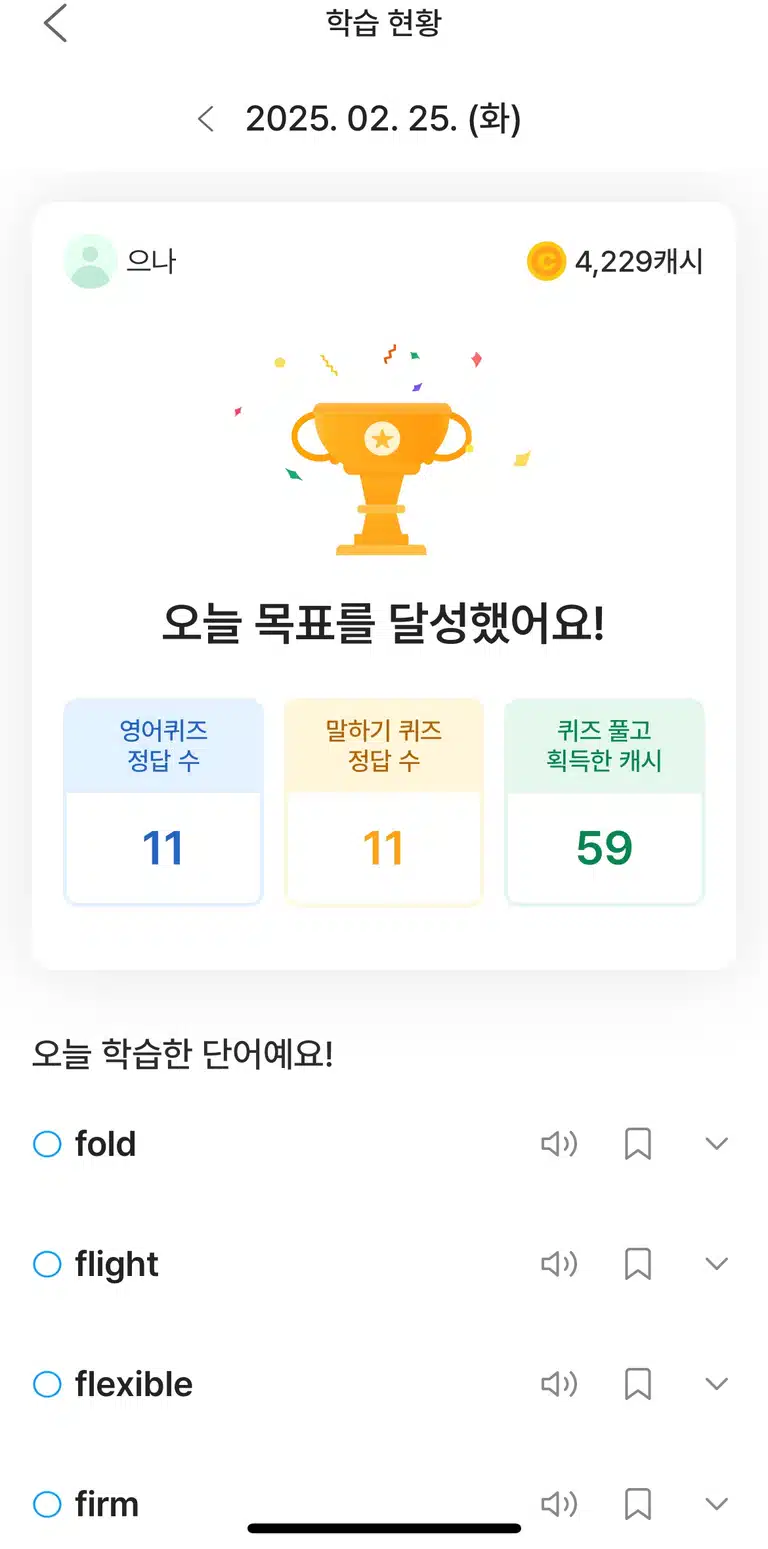
Task: Play pronunciation of flight
Action: point(559,1264)
